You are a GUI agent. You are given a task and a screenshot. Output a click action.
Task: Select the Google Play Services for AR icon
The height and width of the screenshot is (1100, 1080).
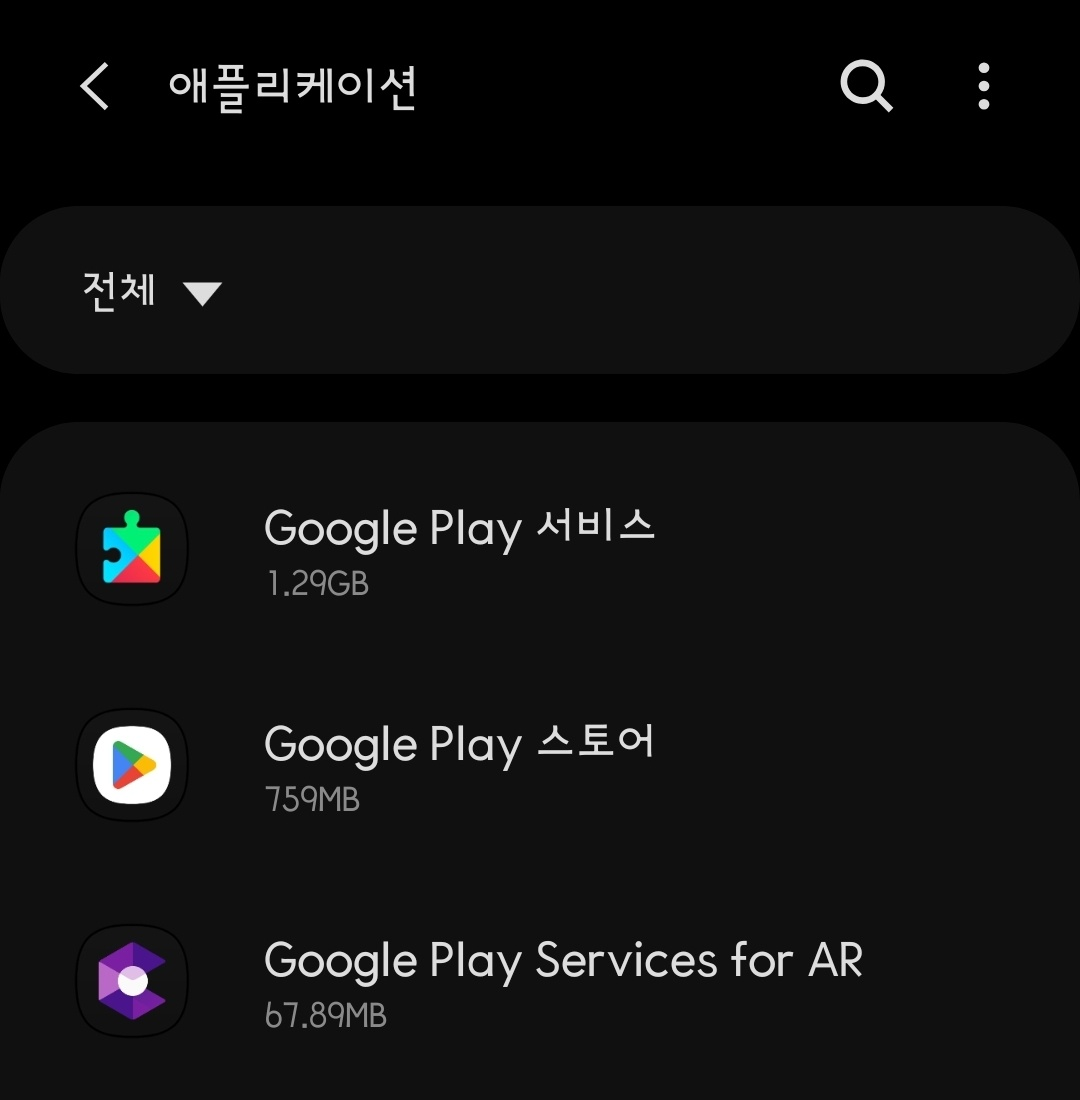point(131,981)
